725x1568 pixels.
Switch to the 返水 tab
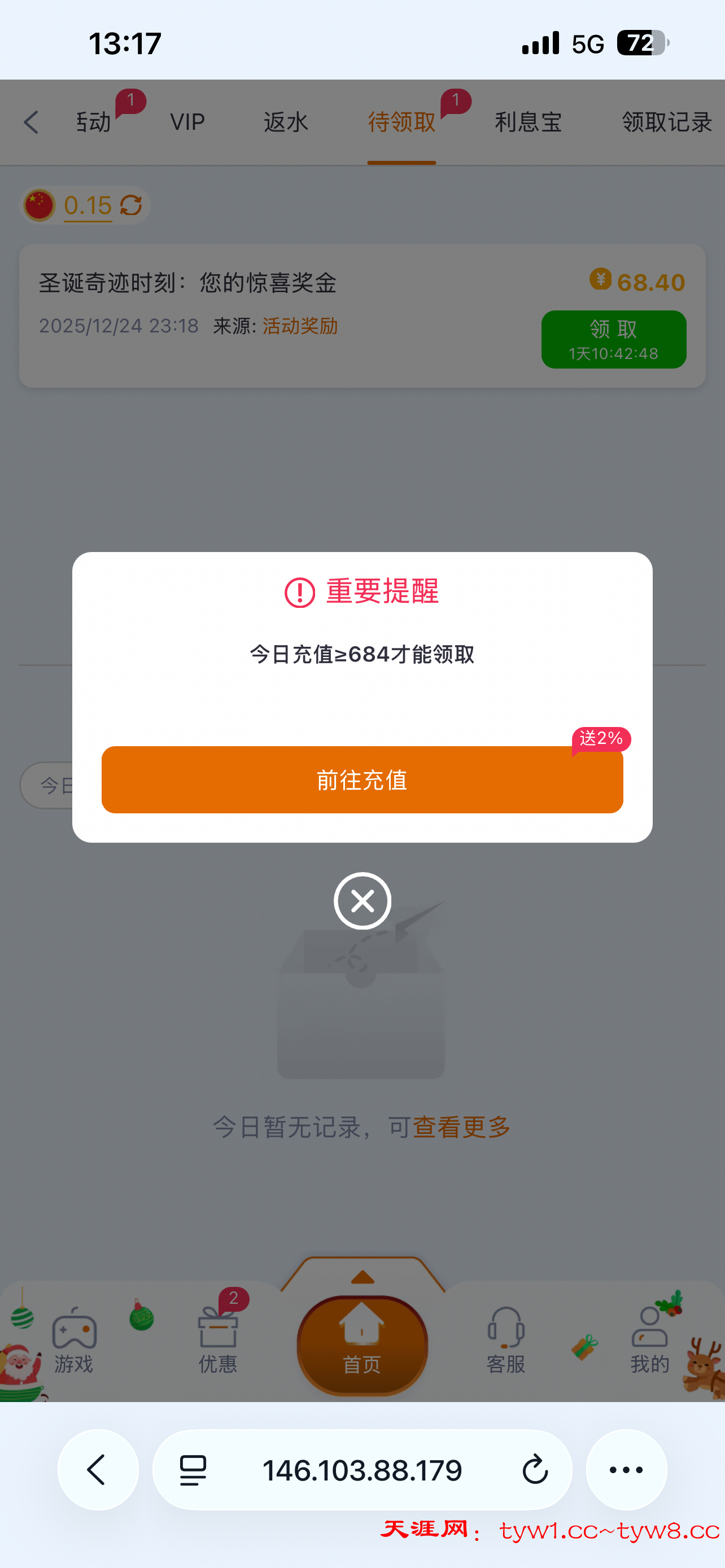(286, 122)
